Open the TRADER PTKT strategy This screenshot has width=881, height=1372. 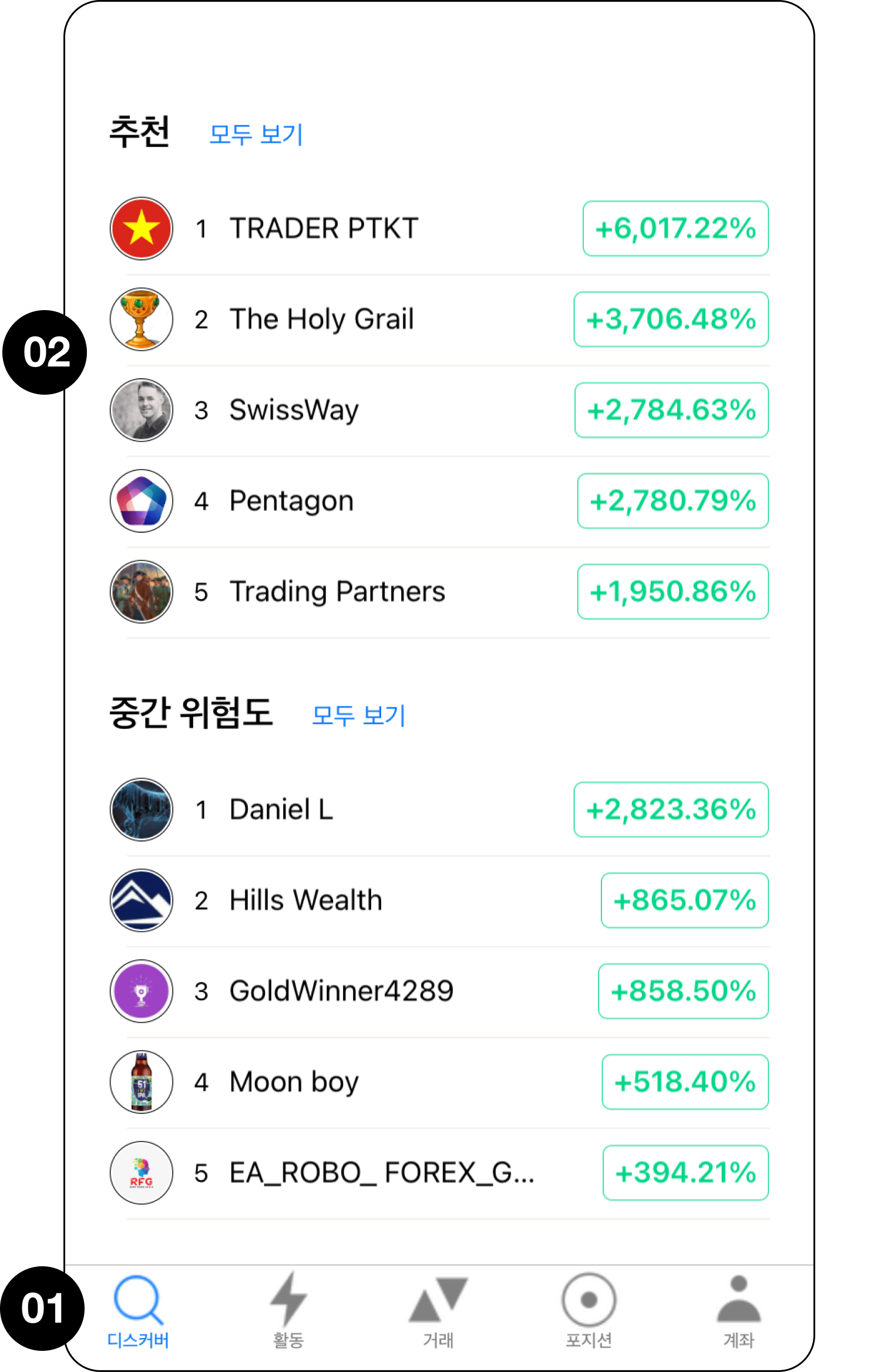coord(324,228)
